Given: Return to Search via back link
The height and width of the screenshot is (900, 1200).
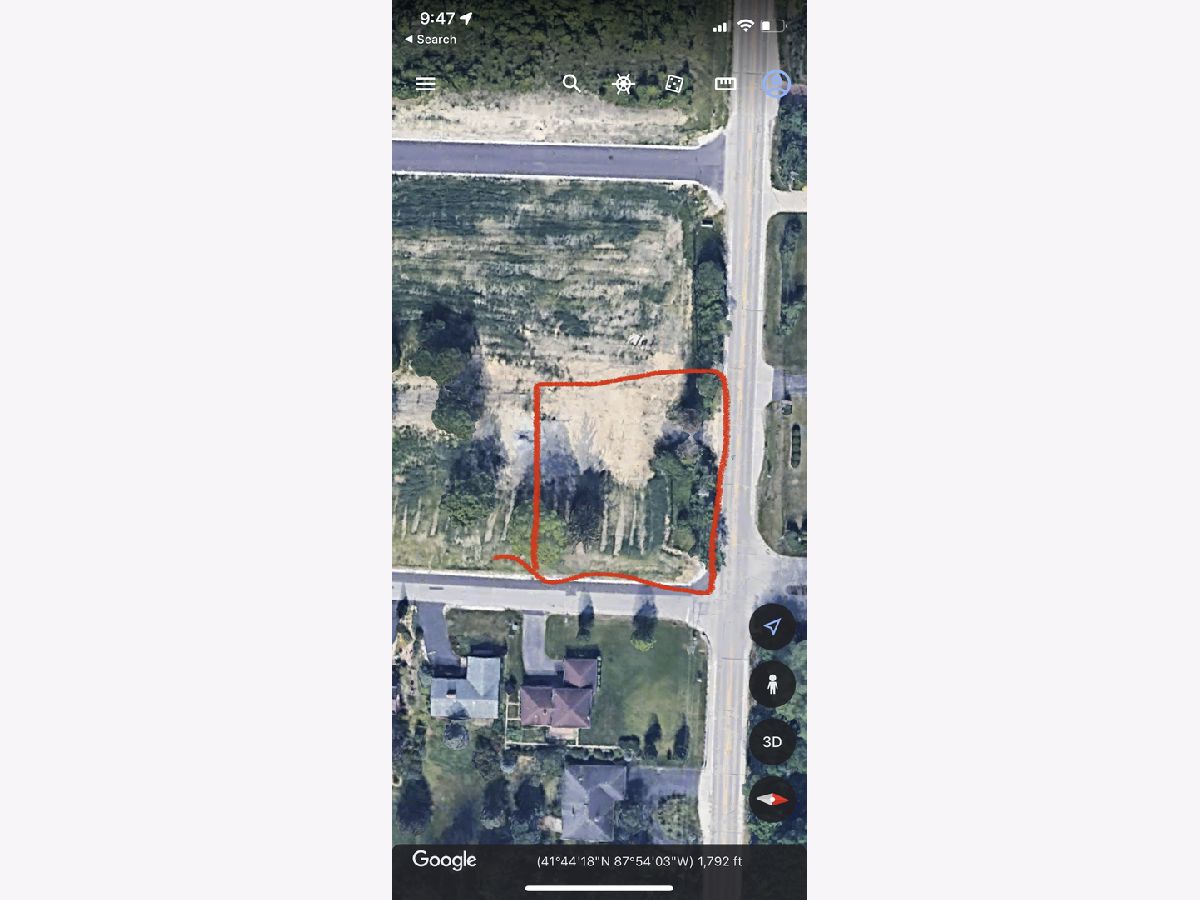Looking at the screenshot, I should click(x=431, y=39).
